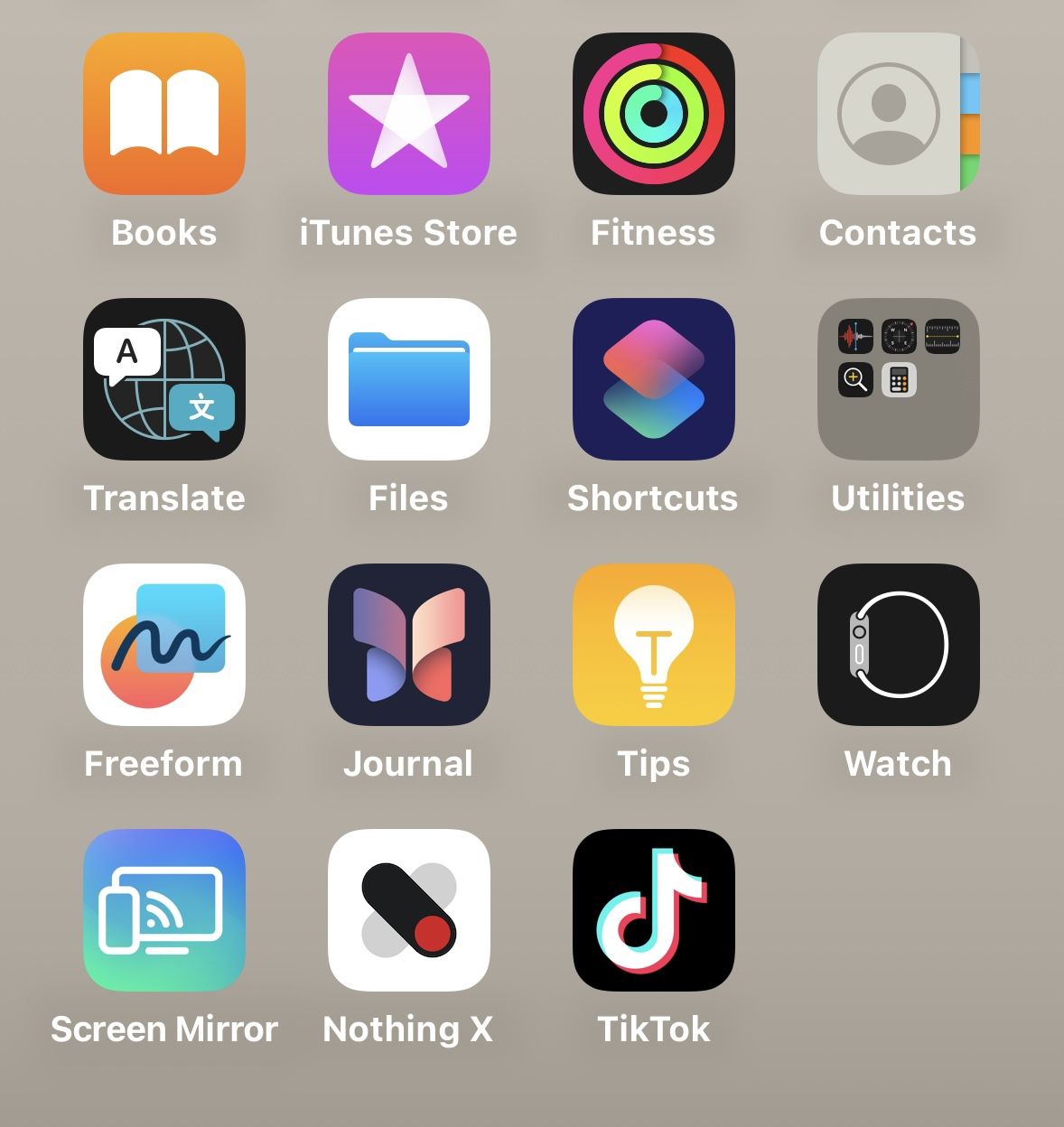Open the Watch app
The width and height of the screenshot is (1064, 1127).
(897, 644)
